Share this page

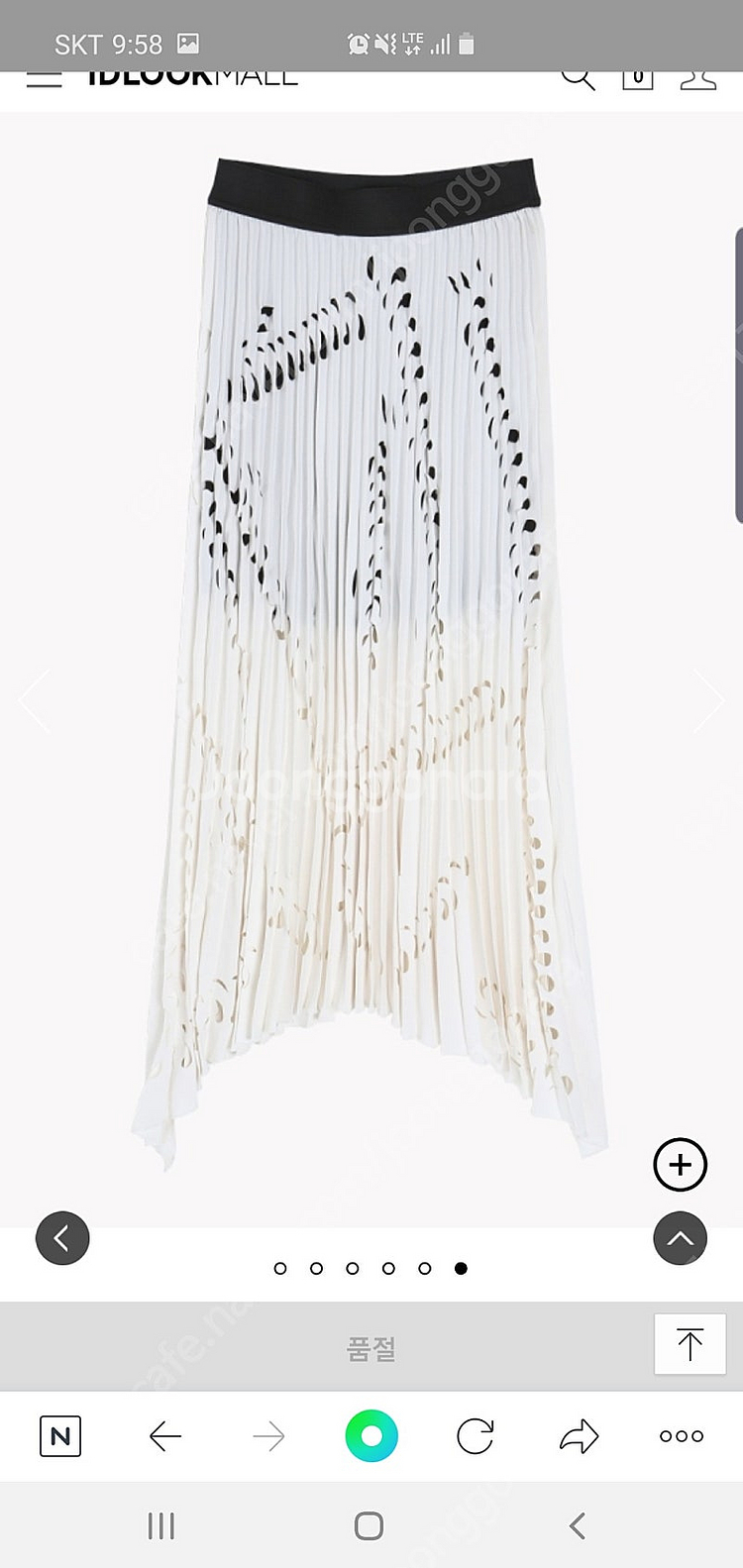579,1436
